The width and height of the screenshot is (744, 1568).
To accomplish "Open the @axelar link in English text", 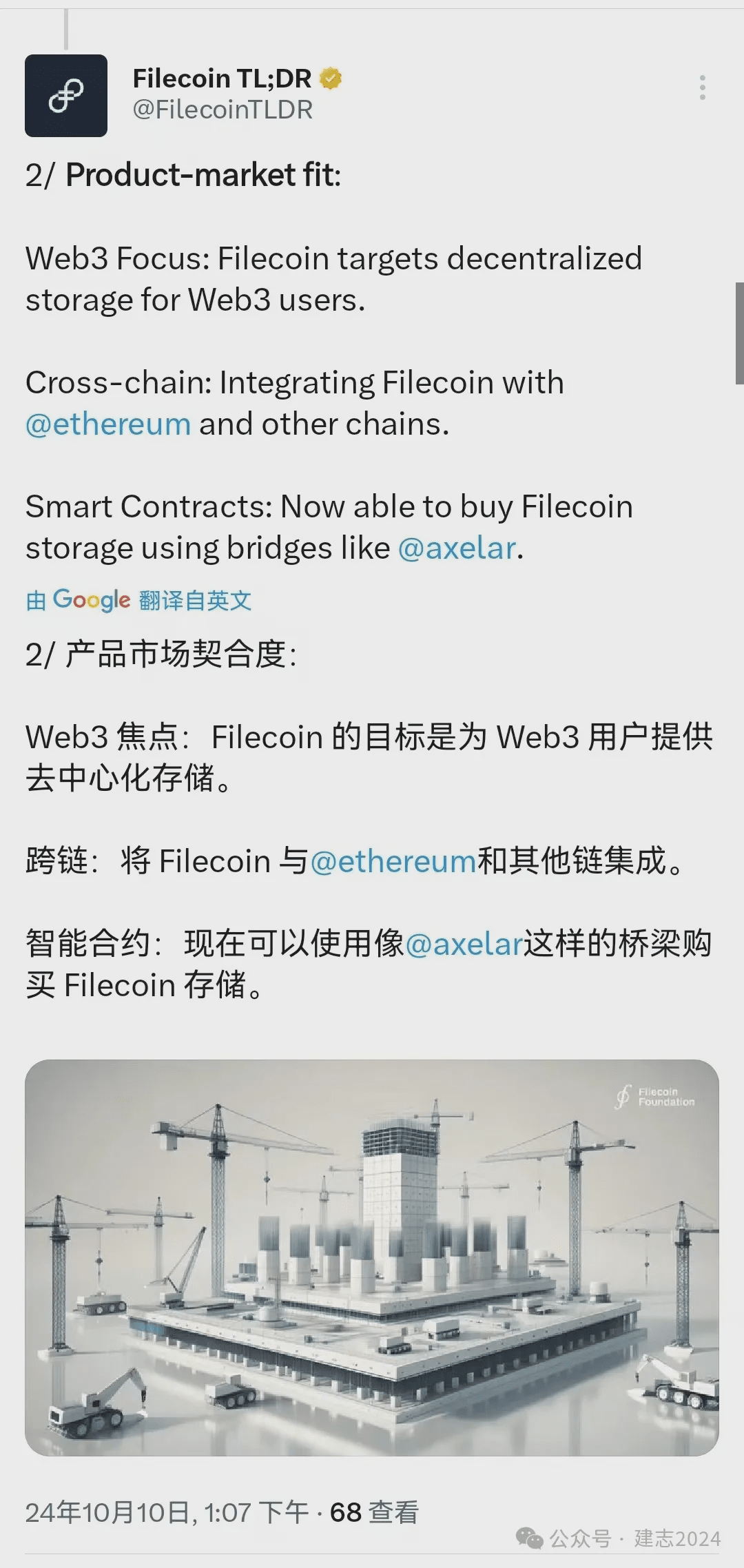I will [x=458, y=548].
